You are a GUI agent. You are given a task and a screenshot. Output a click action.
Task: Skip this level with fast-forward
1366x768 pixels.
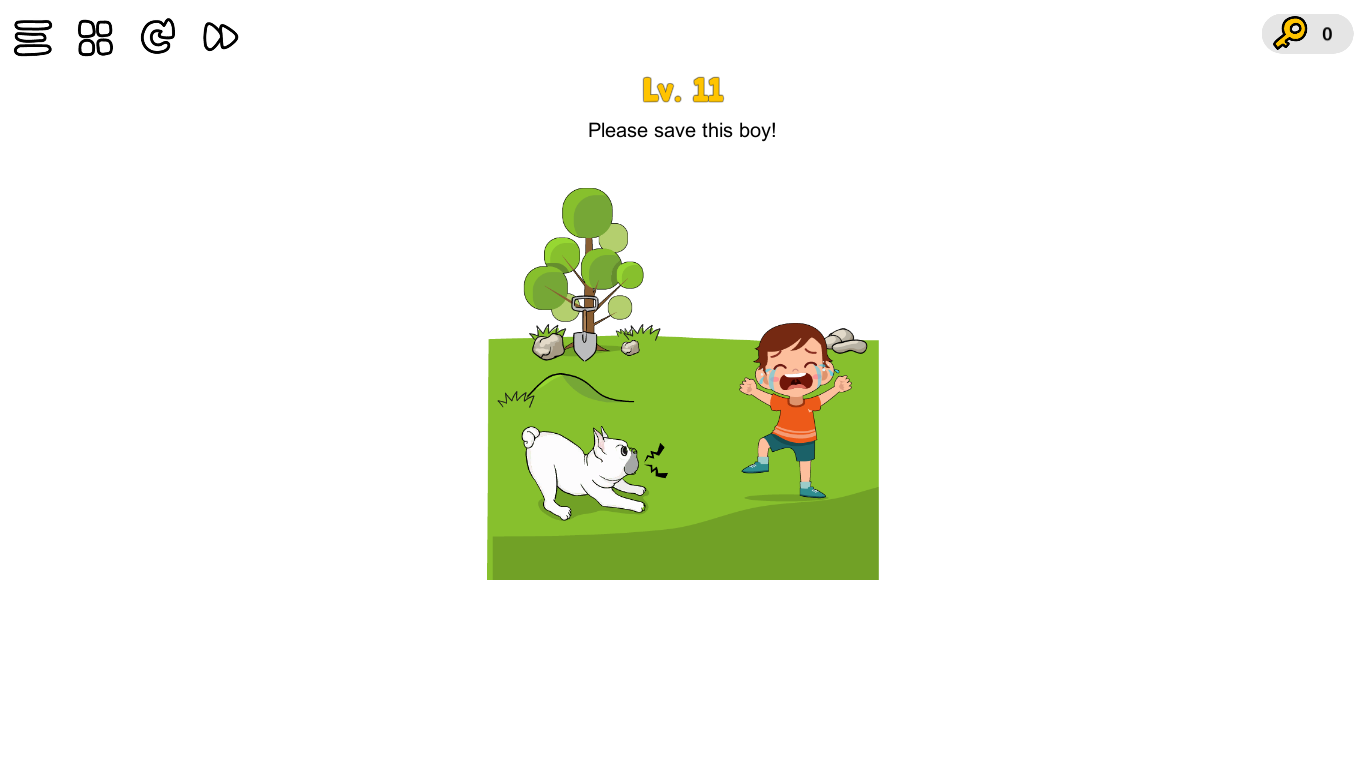click(x=220, y=37)
